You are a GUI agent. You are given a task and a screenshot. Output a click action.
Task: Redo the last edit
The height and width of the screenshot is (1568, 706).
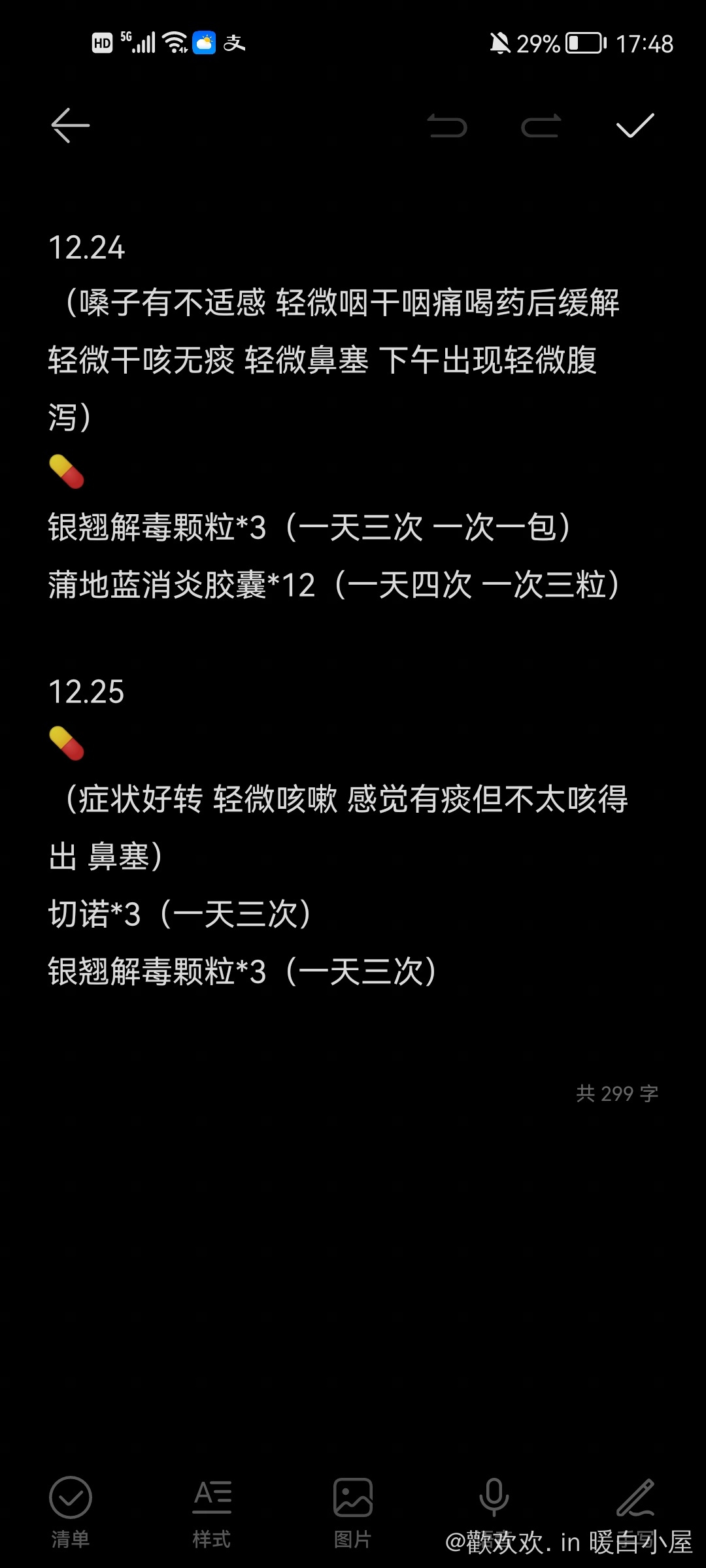pos(541,125)
